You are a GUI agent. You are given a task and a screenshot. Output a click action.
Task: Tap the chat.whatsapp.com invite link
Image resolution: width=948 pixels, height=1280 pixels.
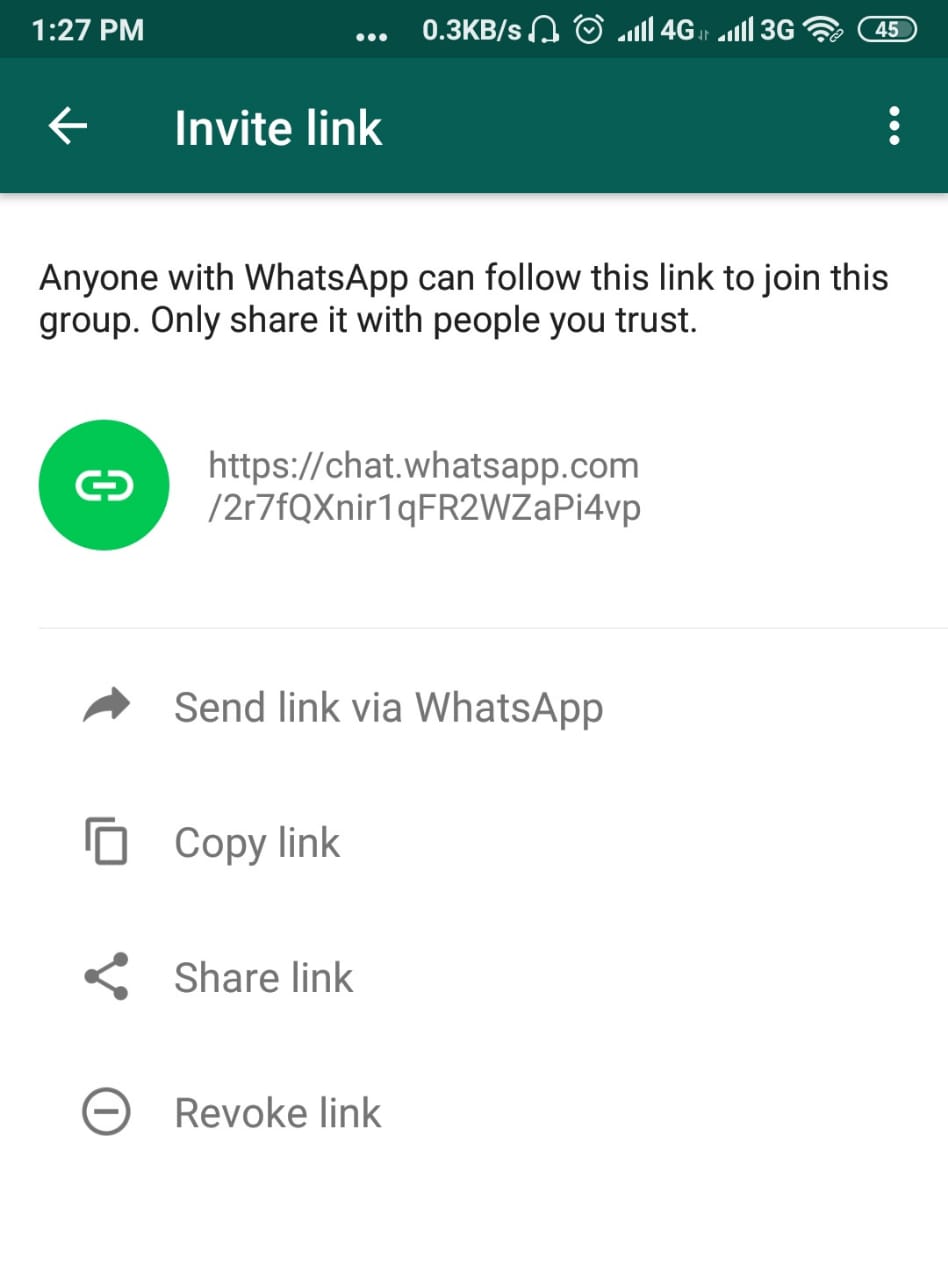(x=423, y=487)
